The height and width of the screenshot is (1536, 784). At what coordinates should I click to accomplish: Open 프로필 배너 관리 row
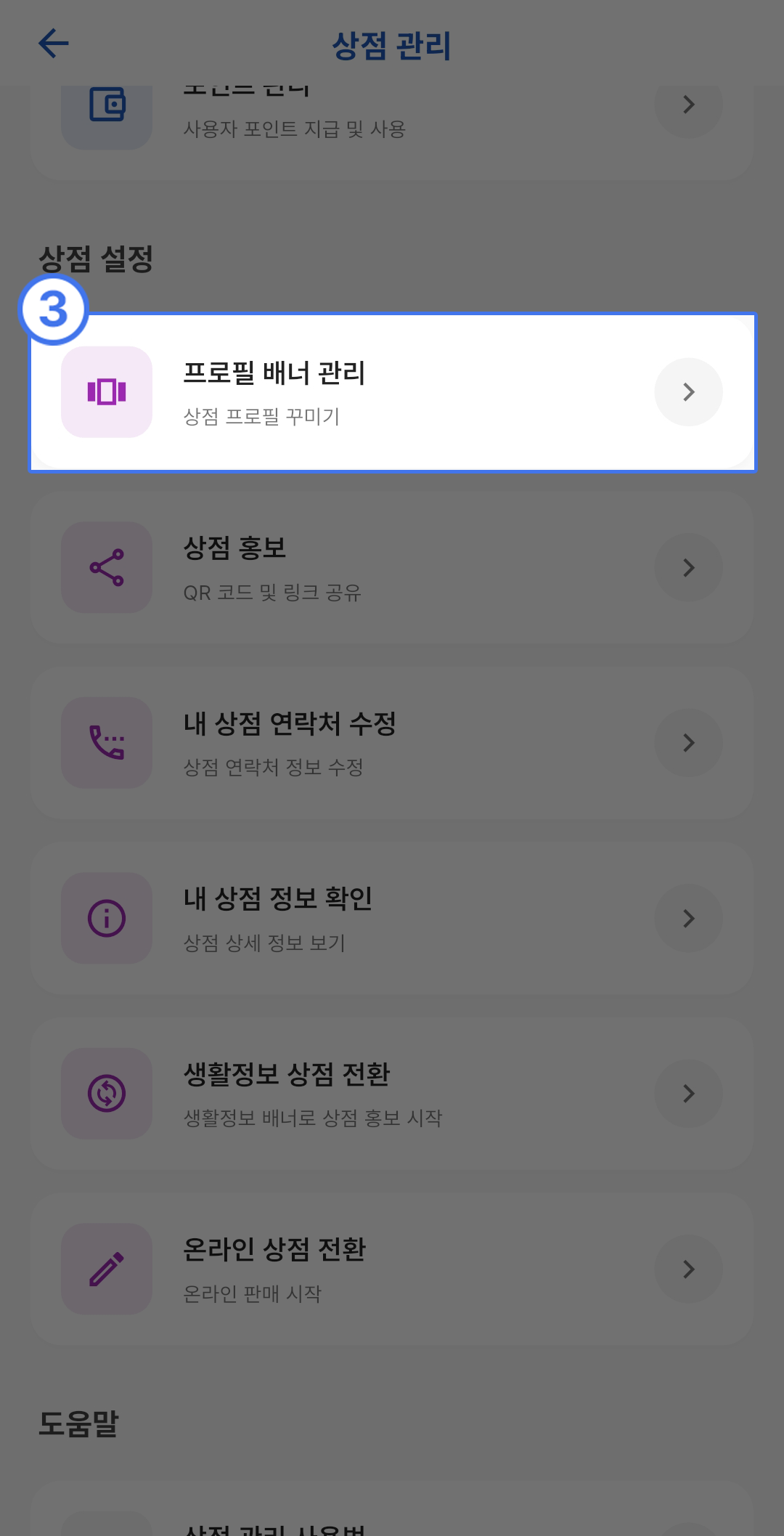coord(392,392)
